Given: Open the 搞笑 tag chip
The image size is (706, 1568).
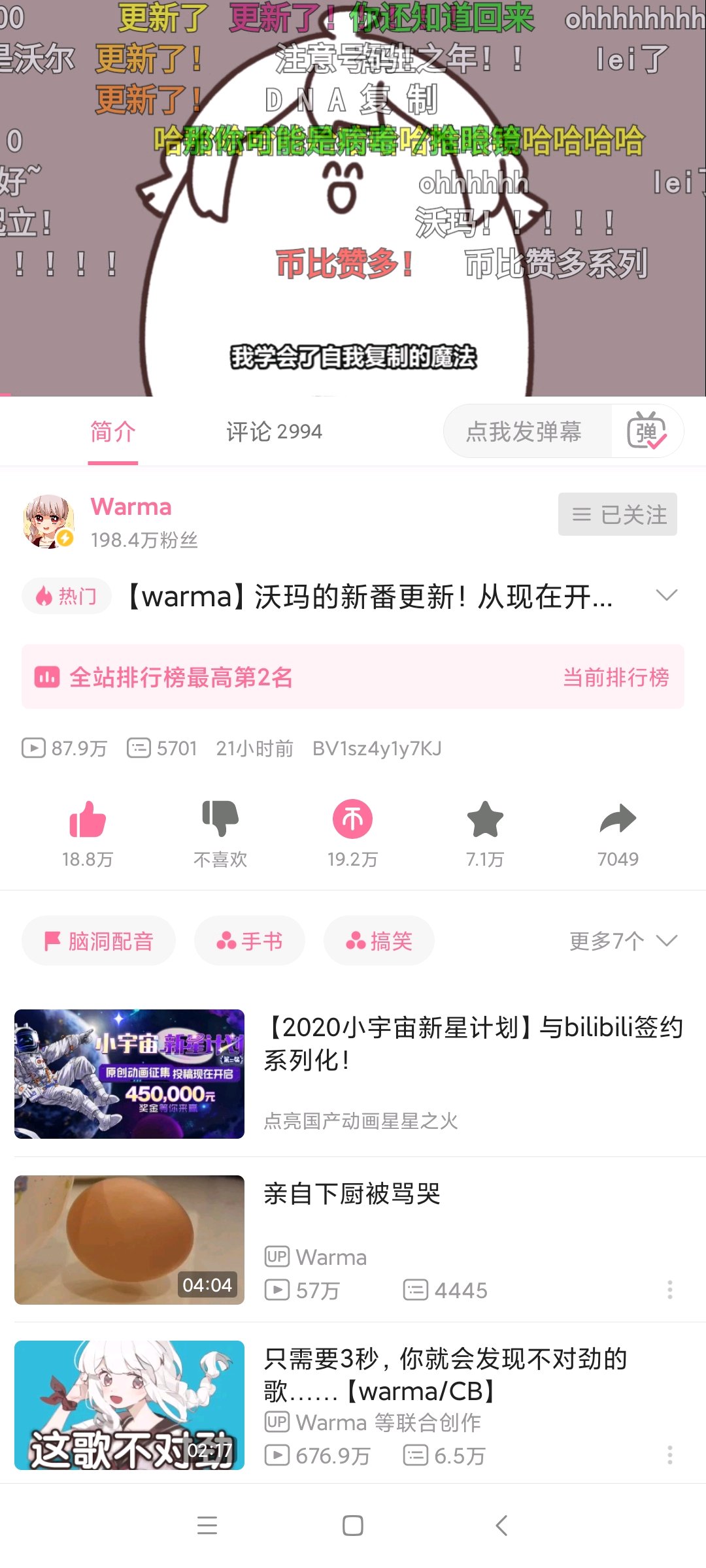Looking at the screenshot, I should 378,941.
